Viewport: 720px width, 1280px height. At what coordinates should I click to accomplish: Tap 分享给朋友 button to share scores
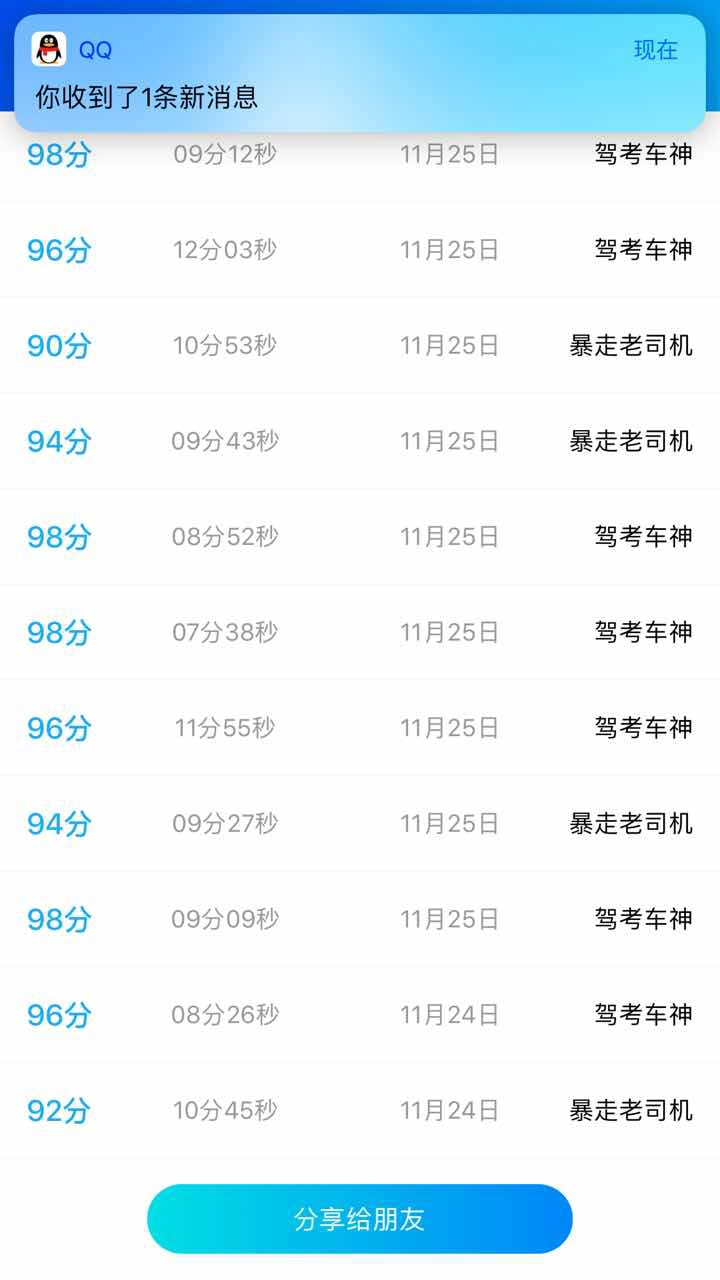pyautogui.click(x=360, y=1219)
